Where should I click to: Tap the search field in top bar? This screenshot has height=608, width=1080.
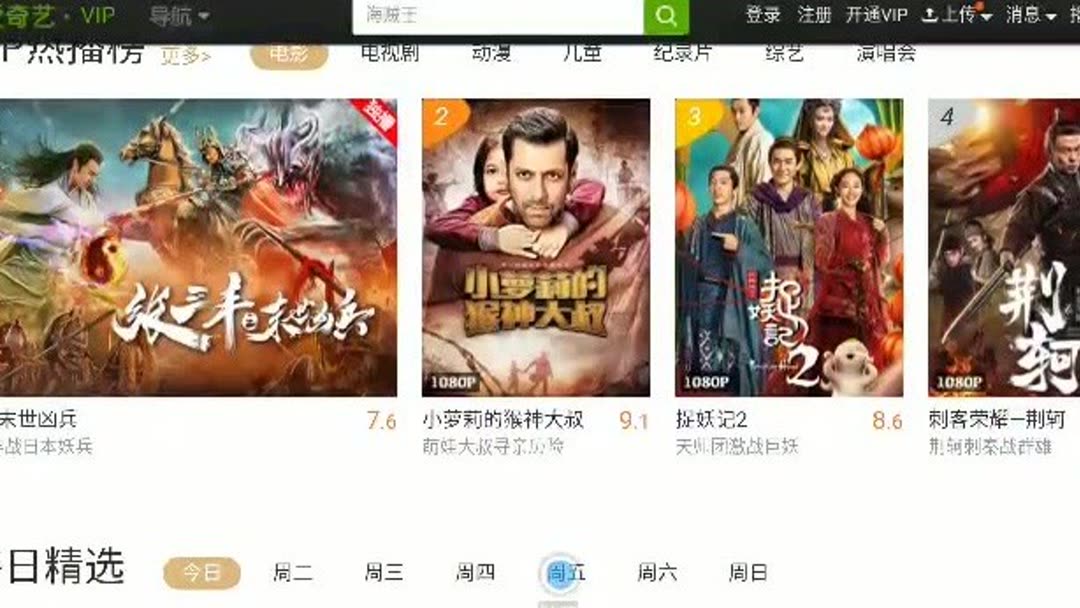pyautogui.click(x=497, y=16)
